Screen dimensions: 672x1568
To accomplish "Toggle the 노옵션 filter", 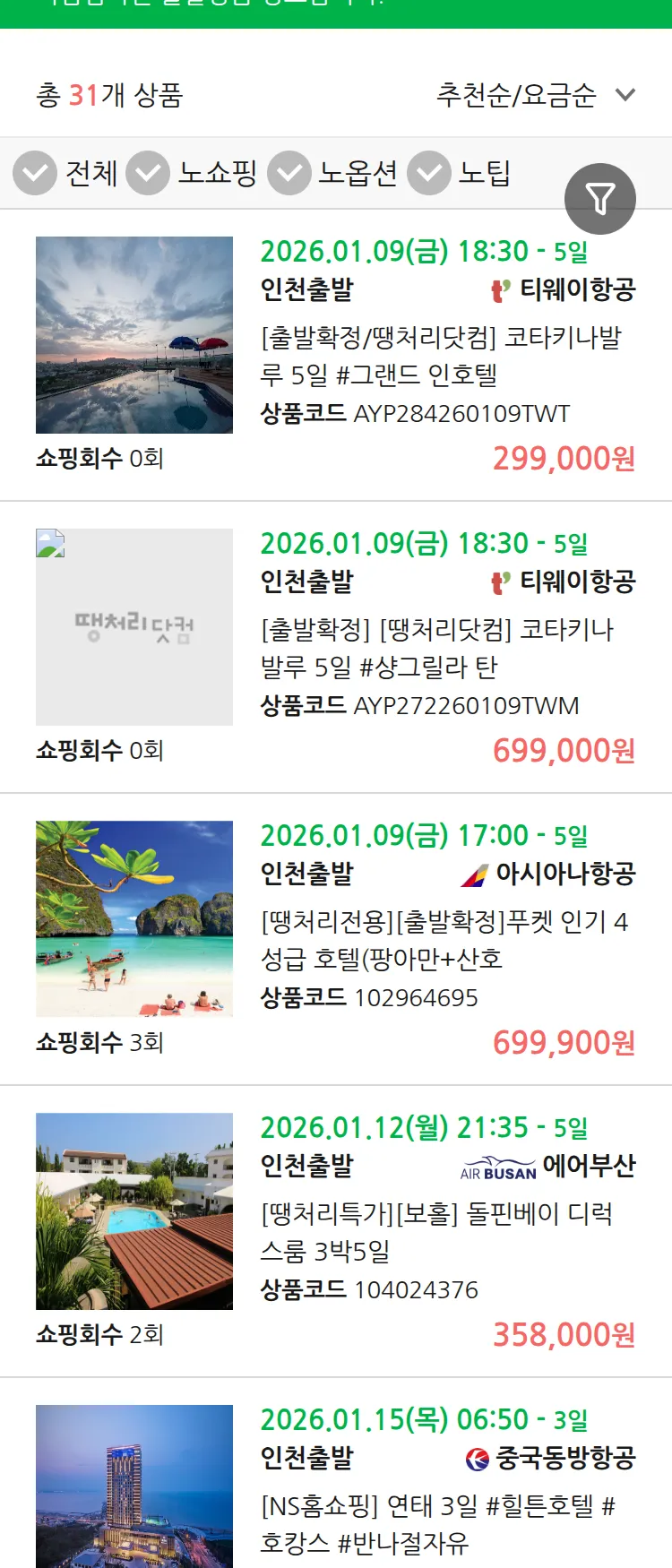I will (x=289, y=170).
